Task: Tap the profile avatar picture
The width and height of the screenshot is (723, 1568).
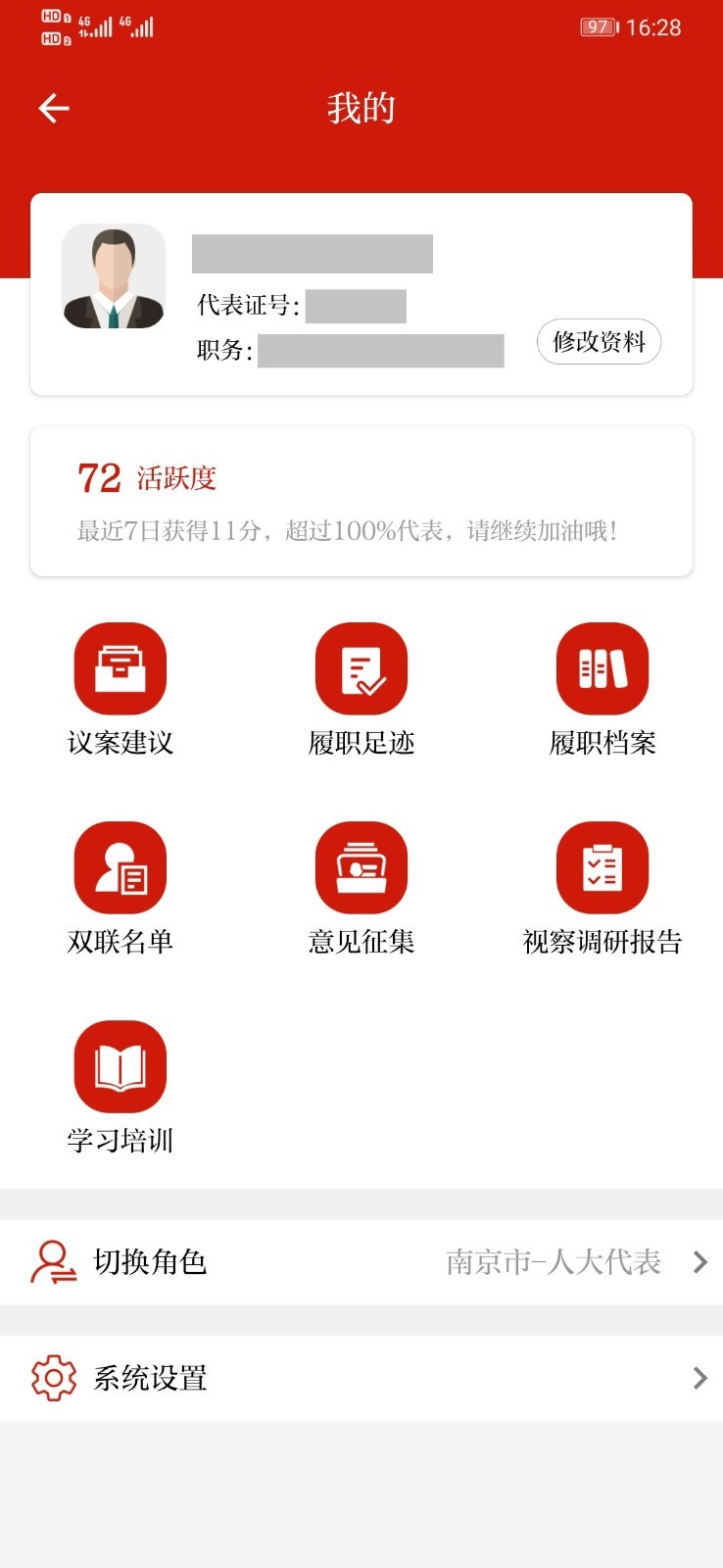Action: click(114, 275)
